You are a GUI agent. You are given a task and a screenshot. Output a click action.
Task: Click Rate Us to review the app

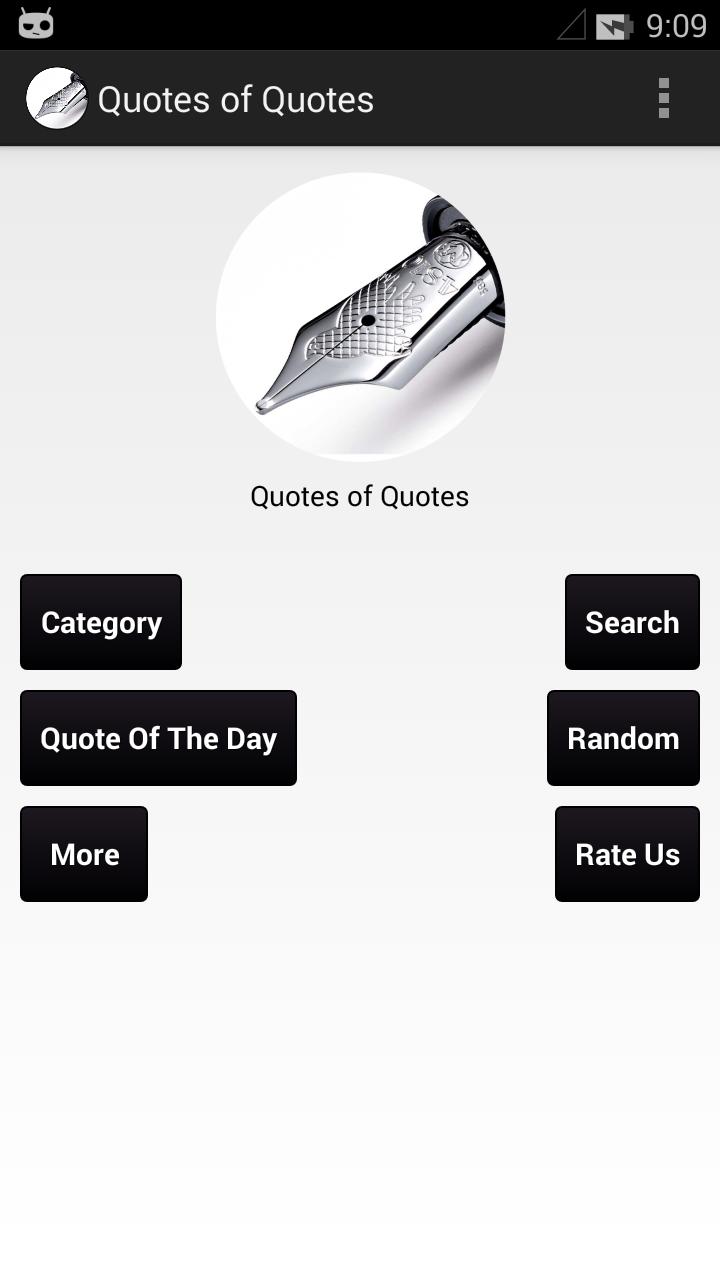click(627, 854)
